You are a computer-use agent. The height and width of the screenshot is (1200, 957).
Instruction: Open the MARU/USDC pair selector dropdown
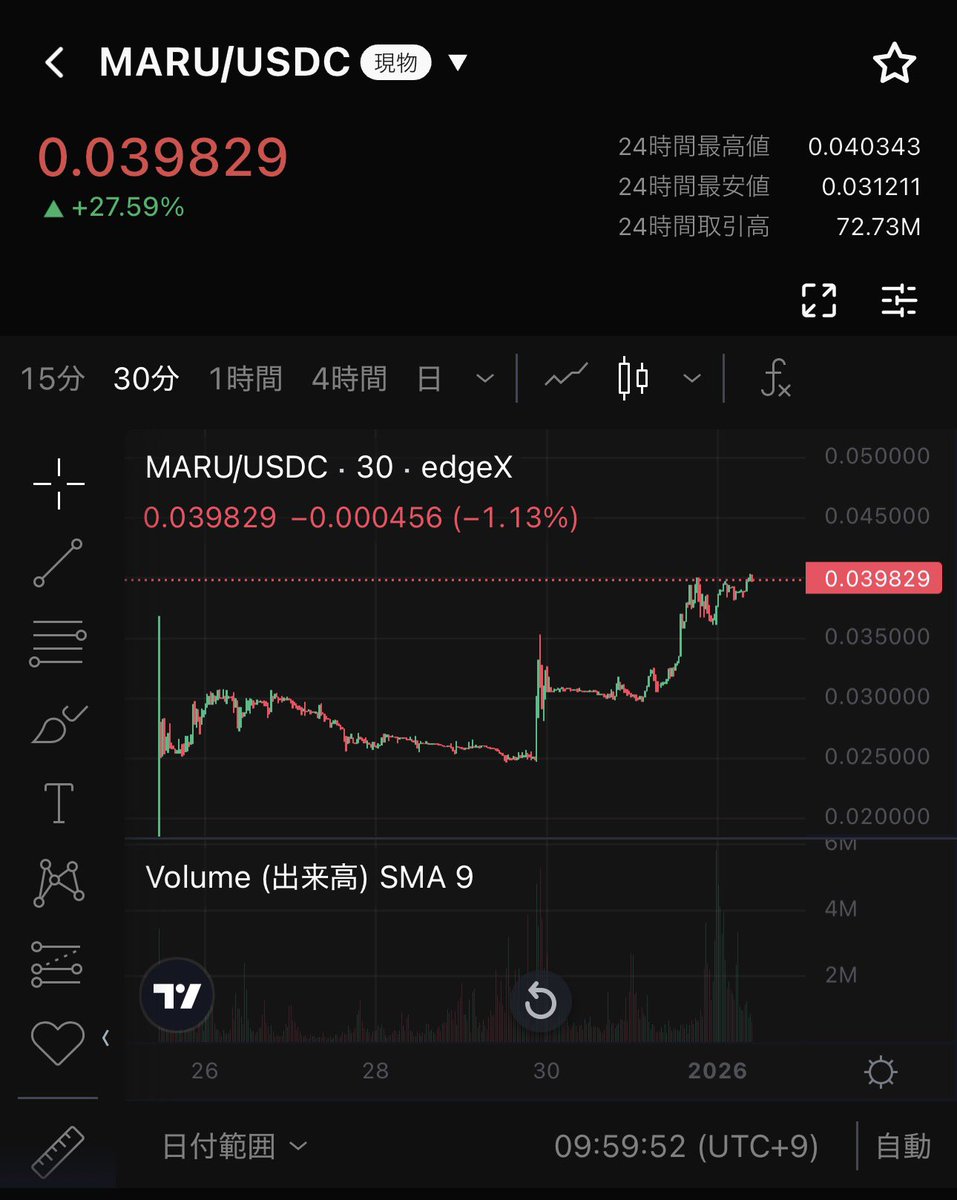click(x=457, y=64)
